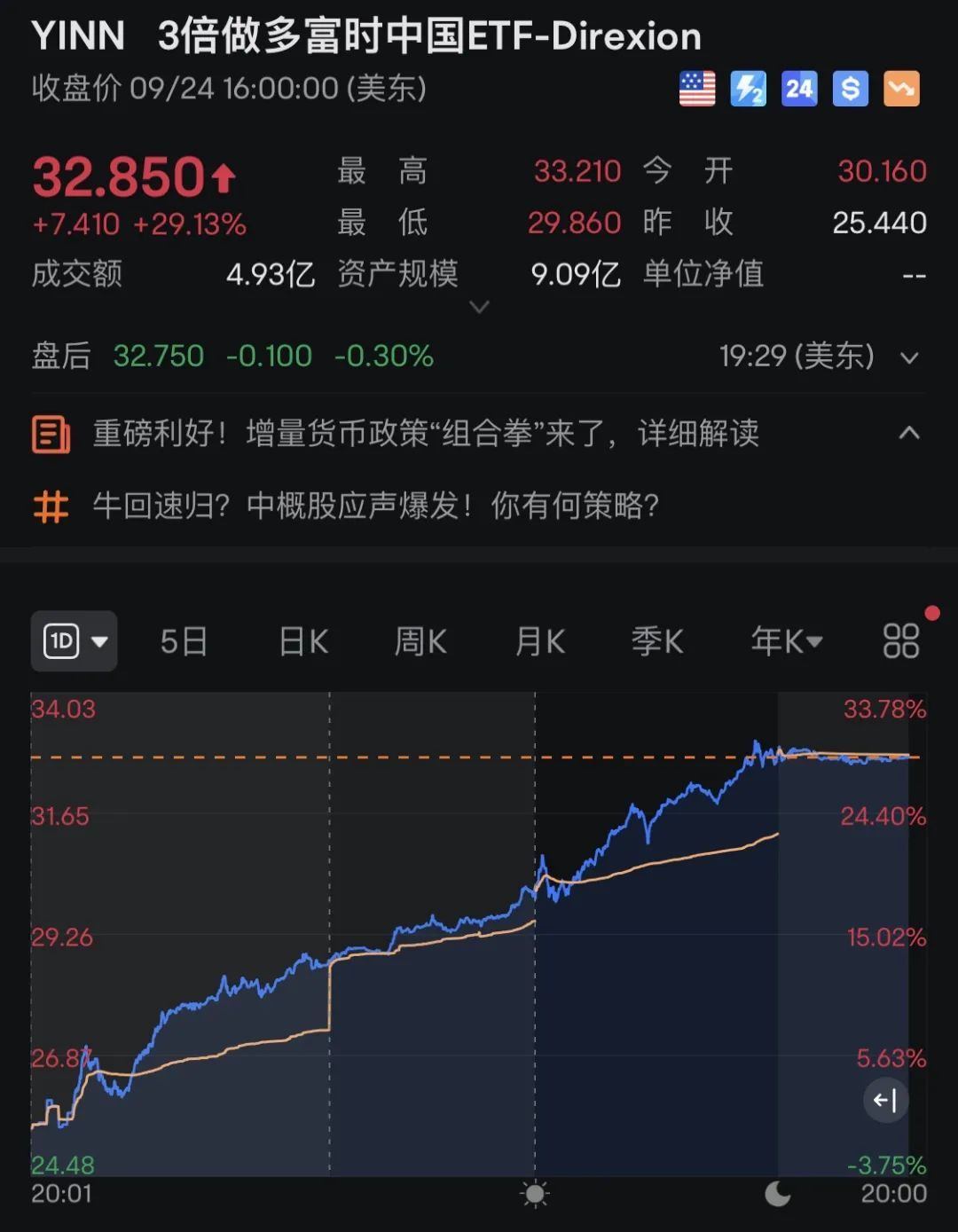
Task: Open the 重磅利好 news headline link
Action: (426, 434)
